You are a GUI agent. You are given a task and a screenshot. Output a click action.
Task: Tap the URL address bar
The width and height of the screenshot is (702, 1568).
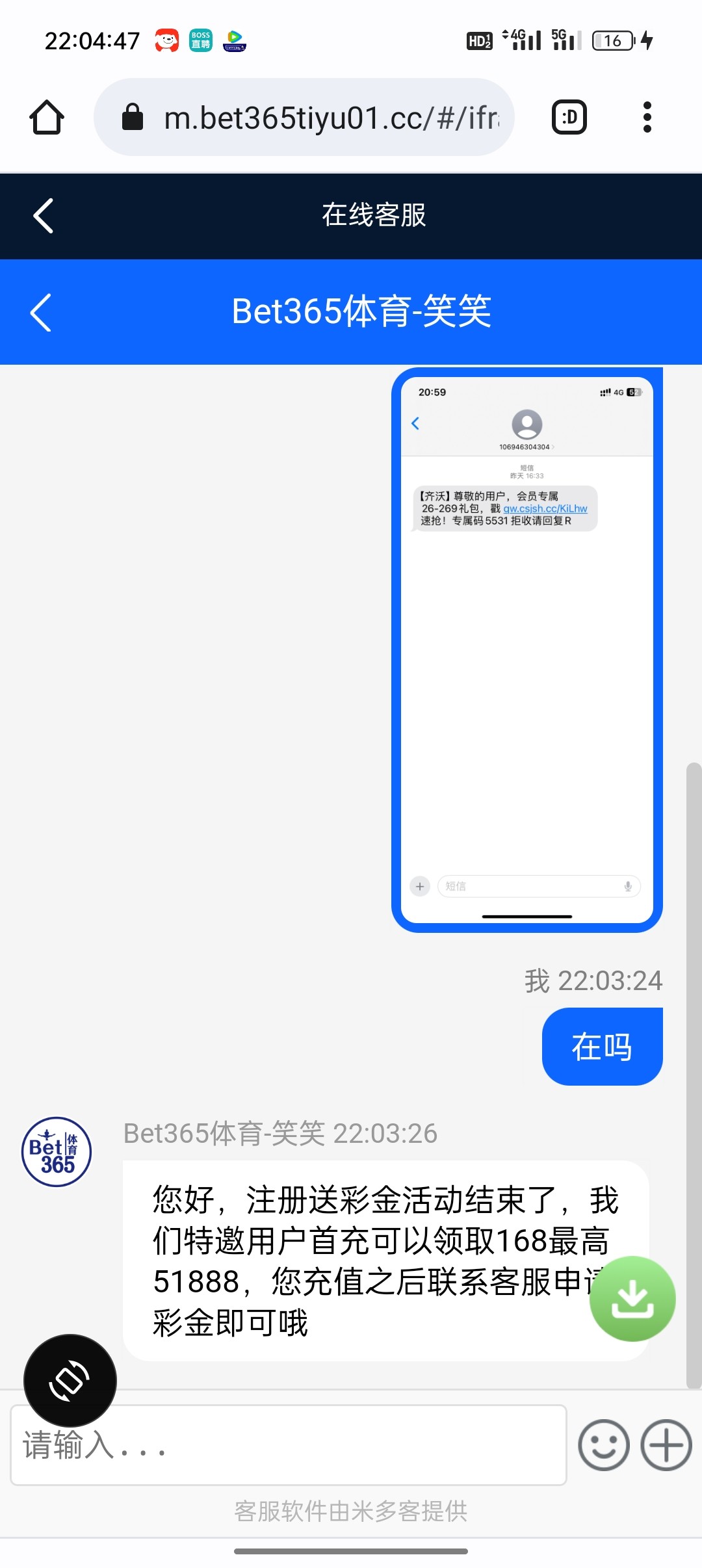click(x=304, y=118)
